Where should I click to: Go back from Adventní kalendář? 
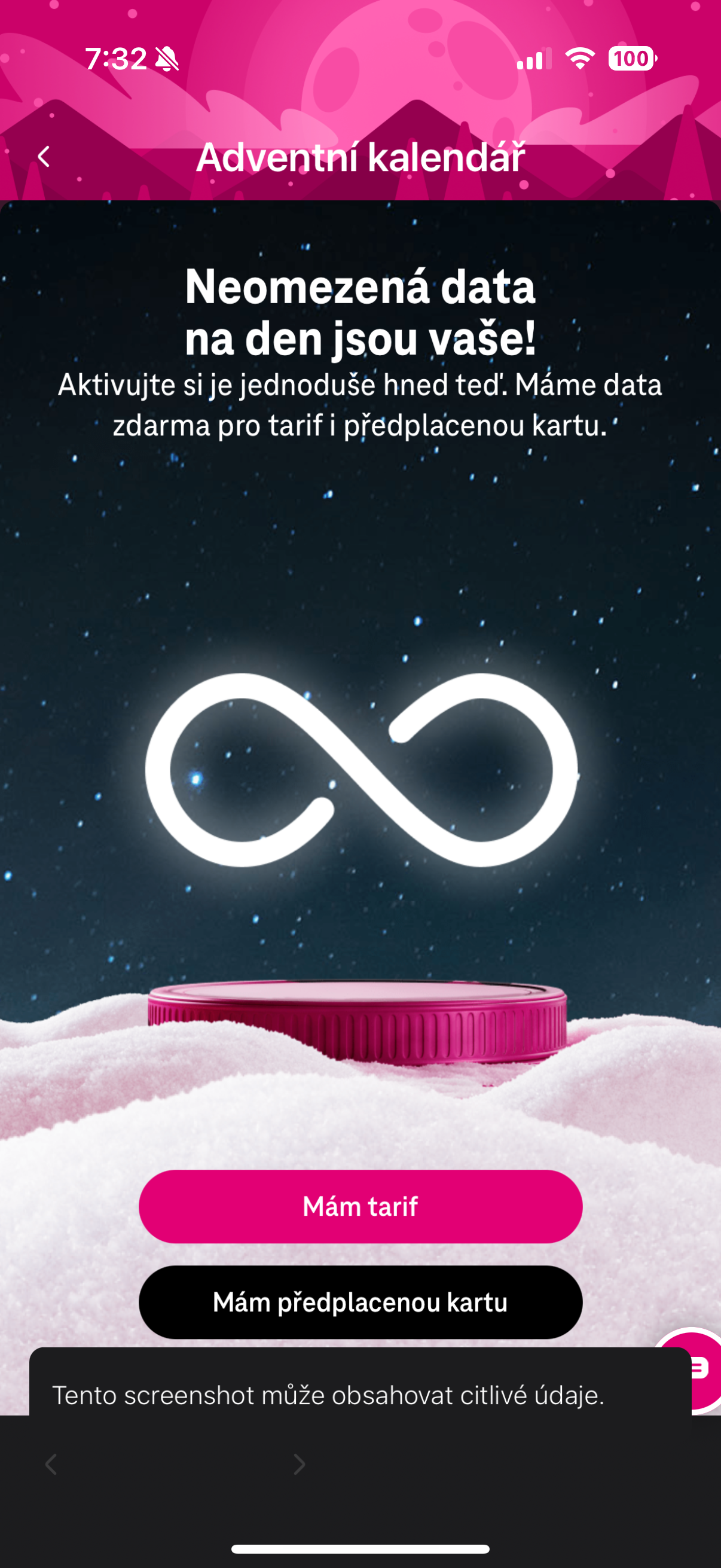pos(44,157)
